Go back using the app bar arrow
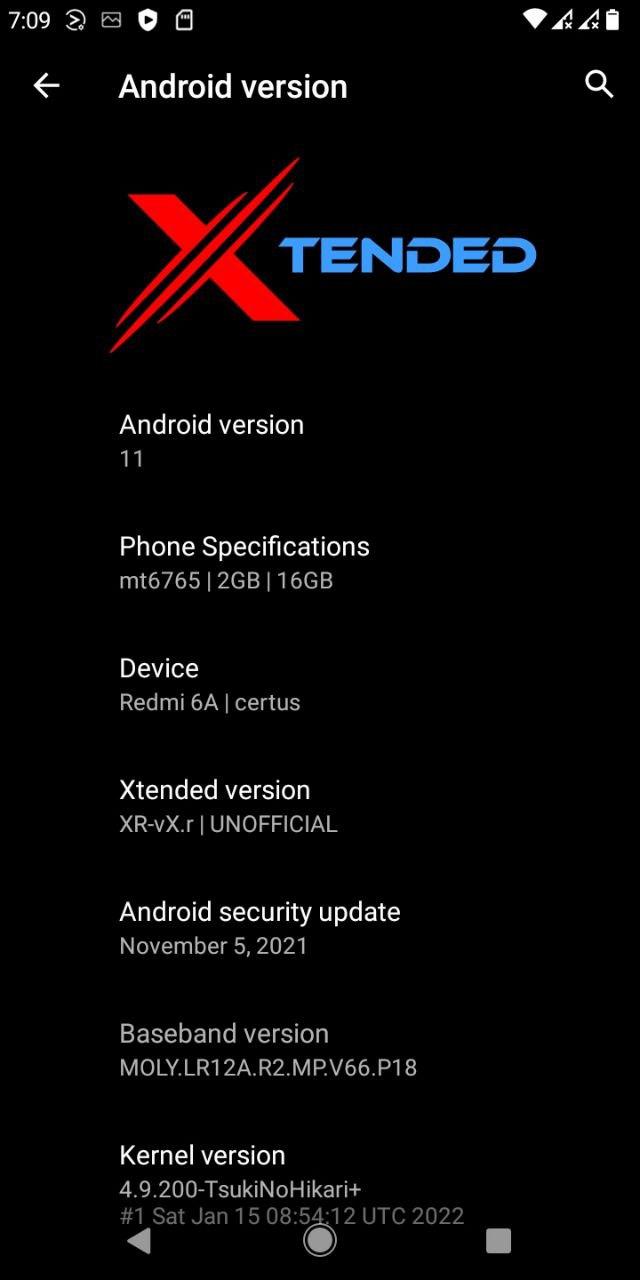The height and width of the screenshot is (1280, 640). coord(46,86)
